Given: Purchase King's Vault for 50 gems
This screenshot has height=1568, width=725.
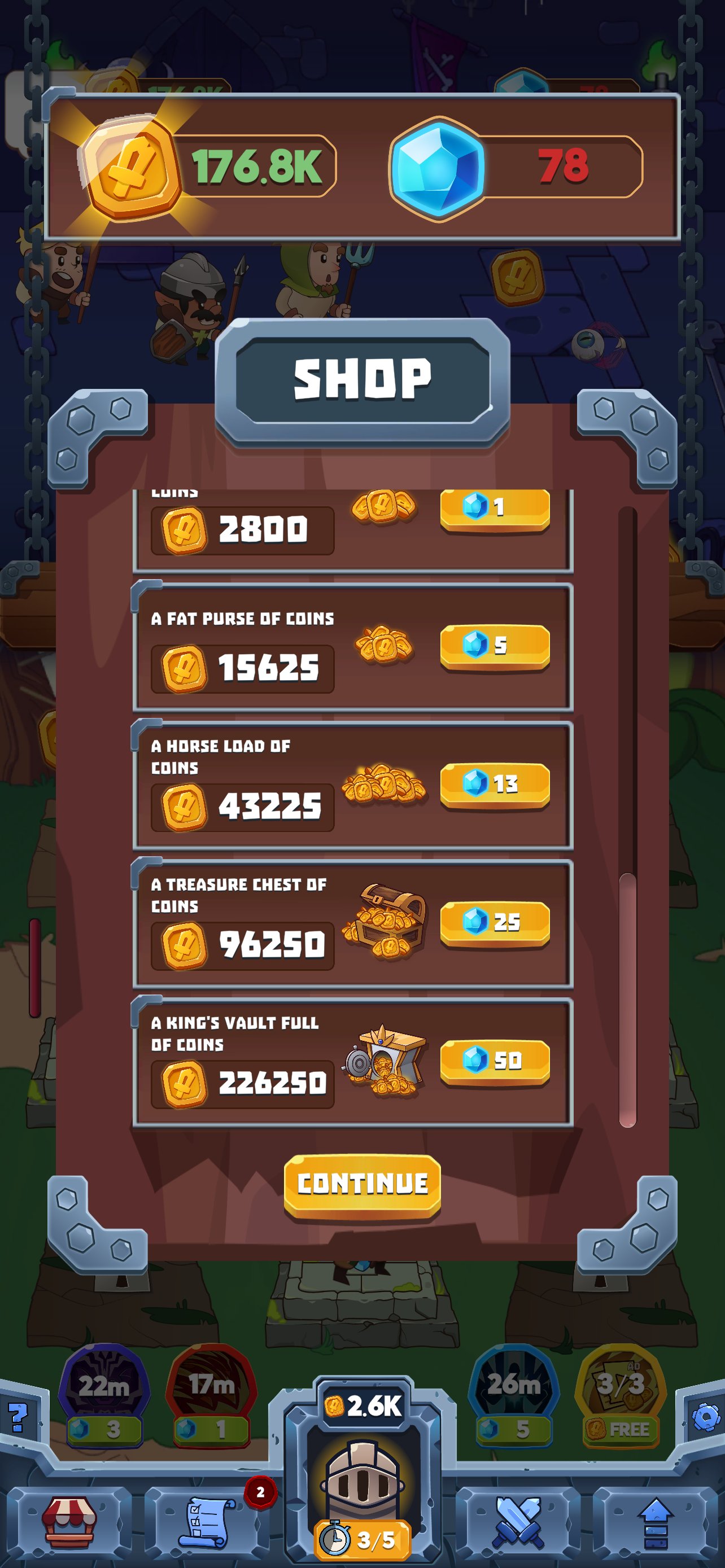Looking at the screenshot, I should tap(494, 1061).
